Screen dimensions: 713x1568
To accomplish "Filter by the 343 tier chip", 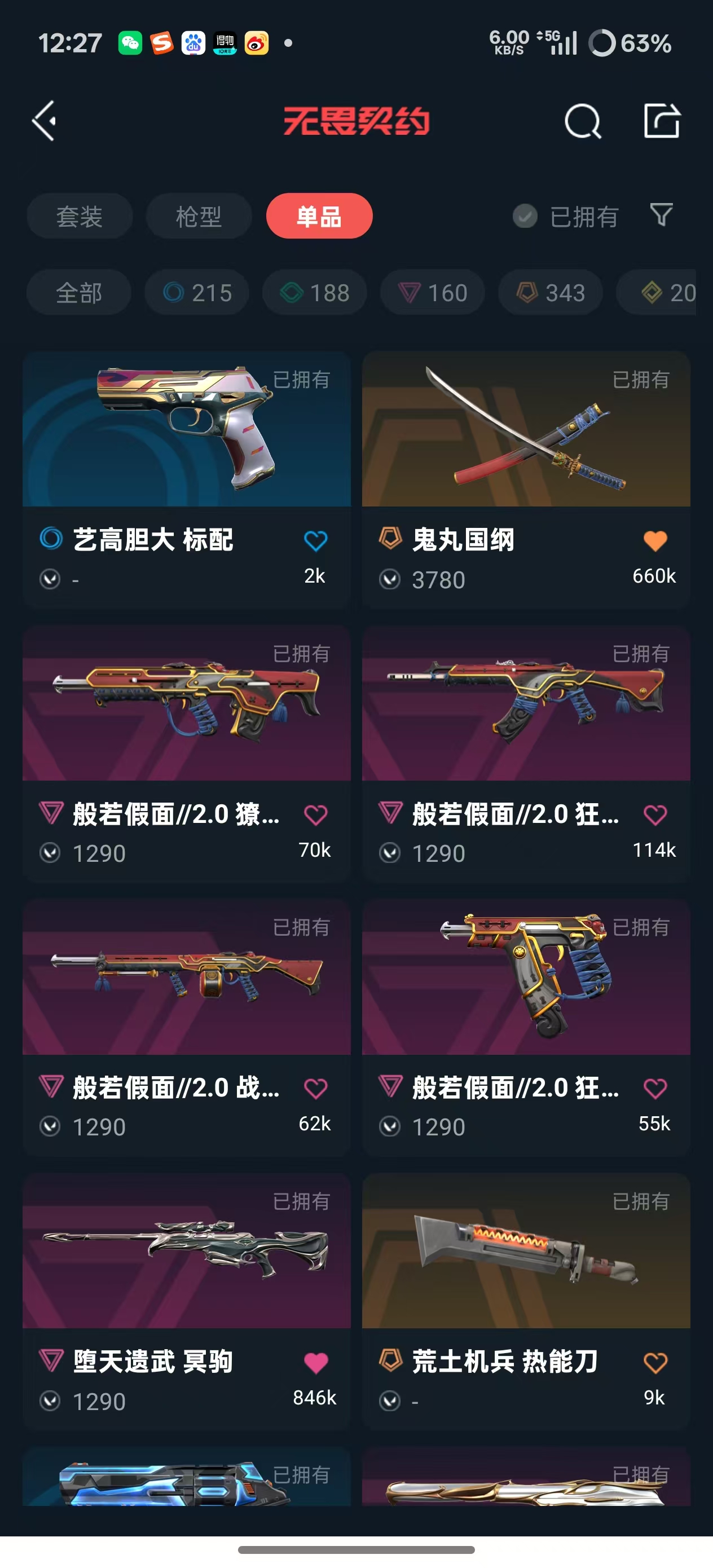I will pos(551,293).
